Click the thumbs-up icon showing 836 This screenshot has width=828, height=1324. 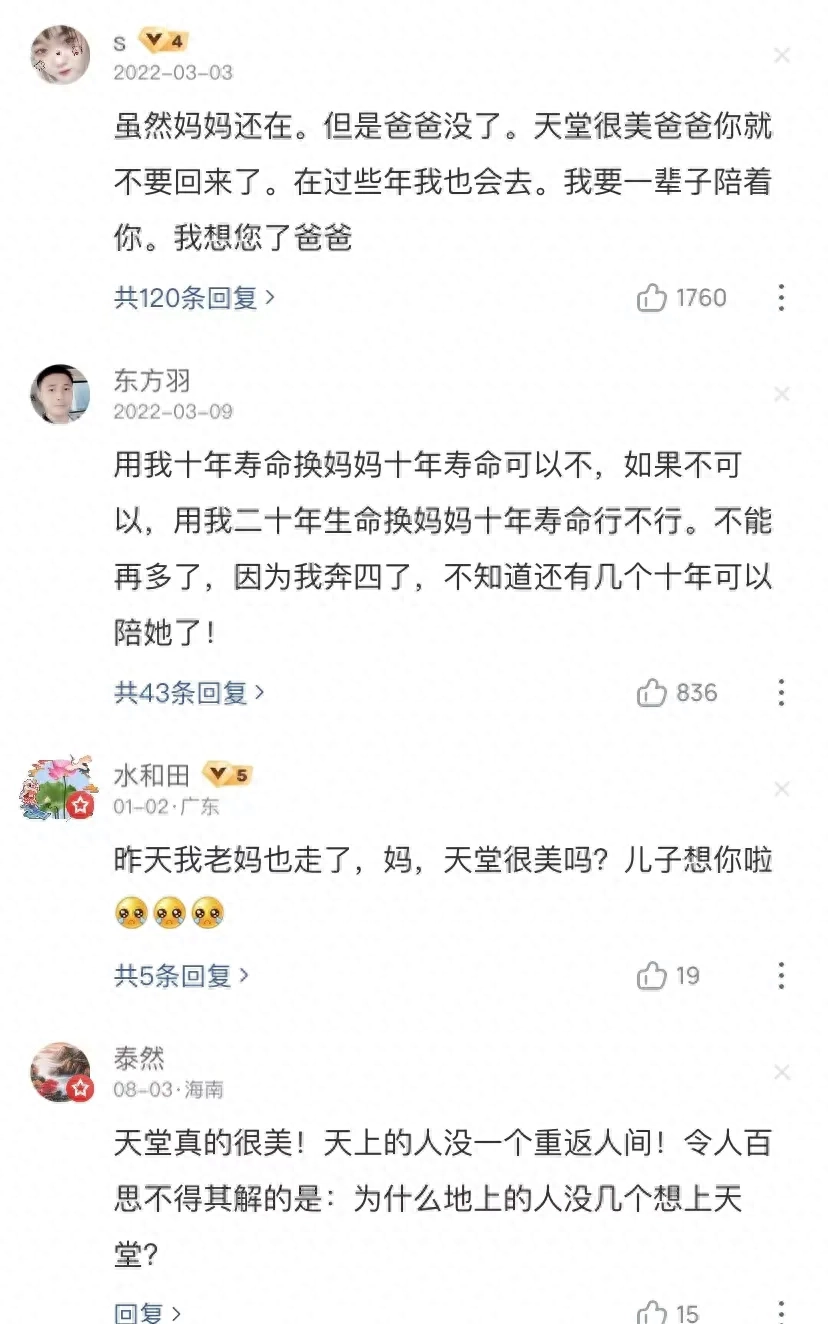(654, 692)
